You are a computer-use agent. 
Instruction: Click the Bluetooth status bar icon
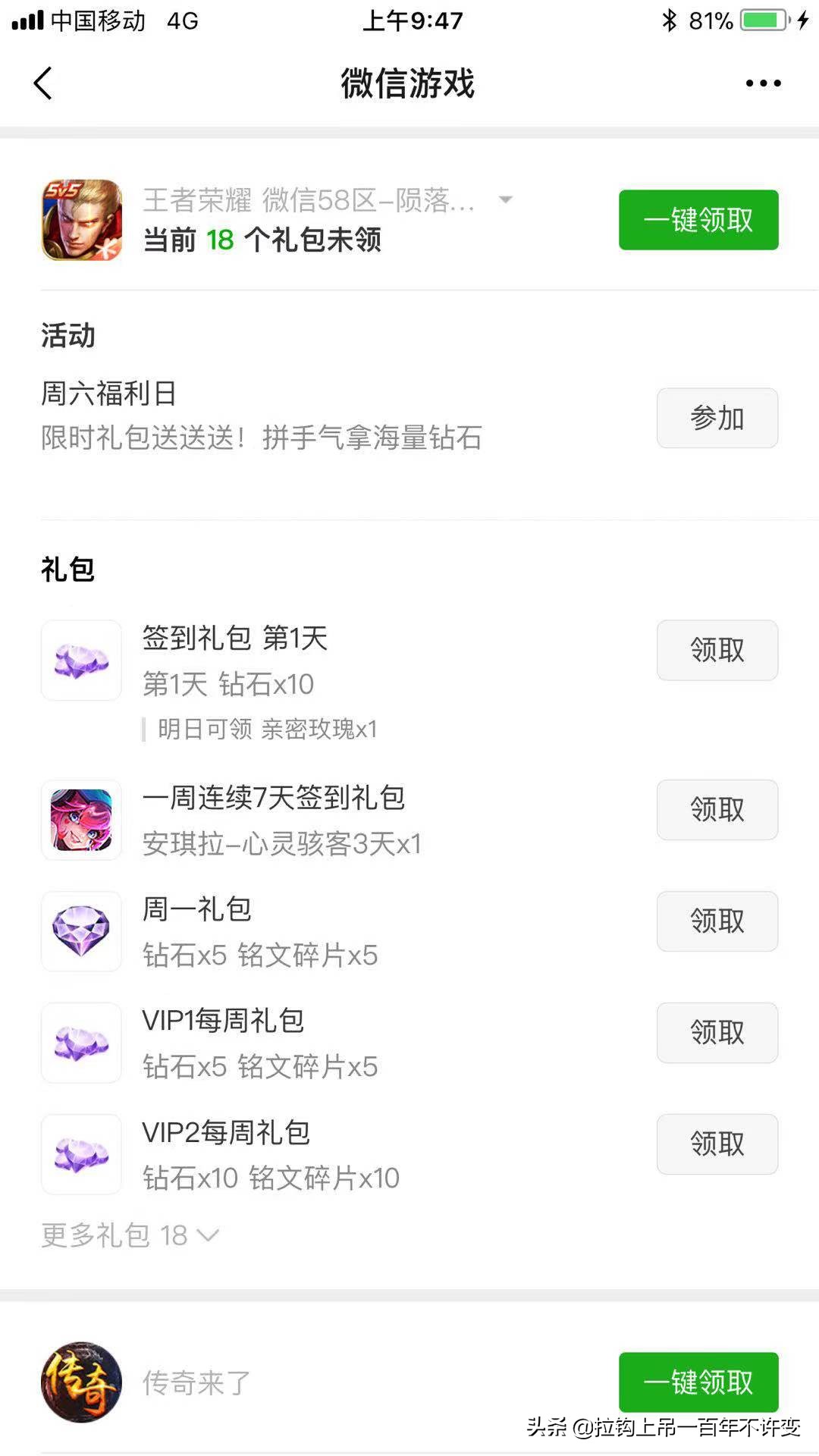coord(670,20)
